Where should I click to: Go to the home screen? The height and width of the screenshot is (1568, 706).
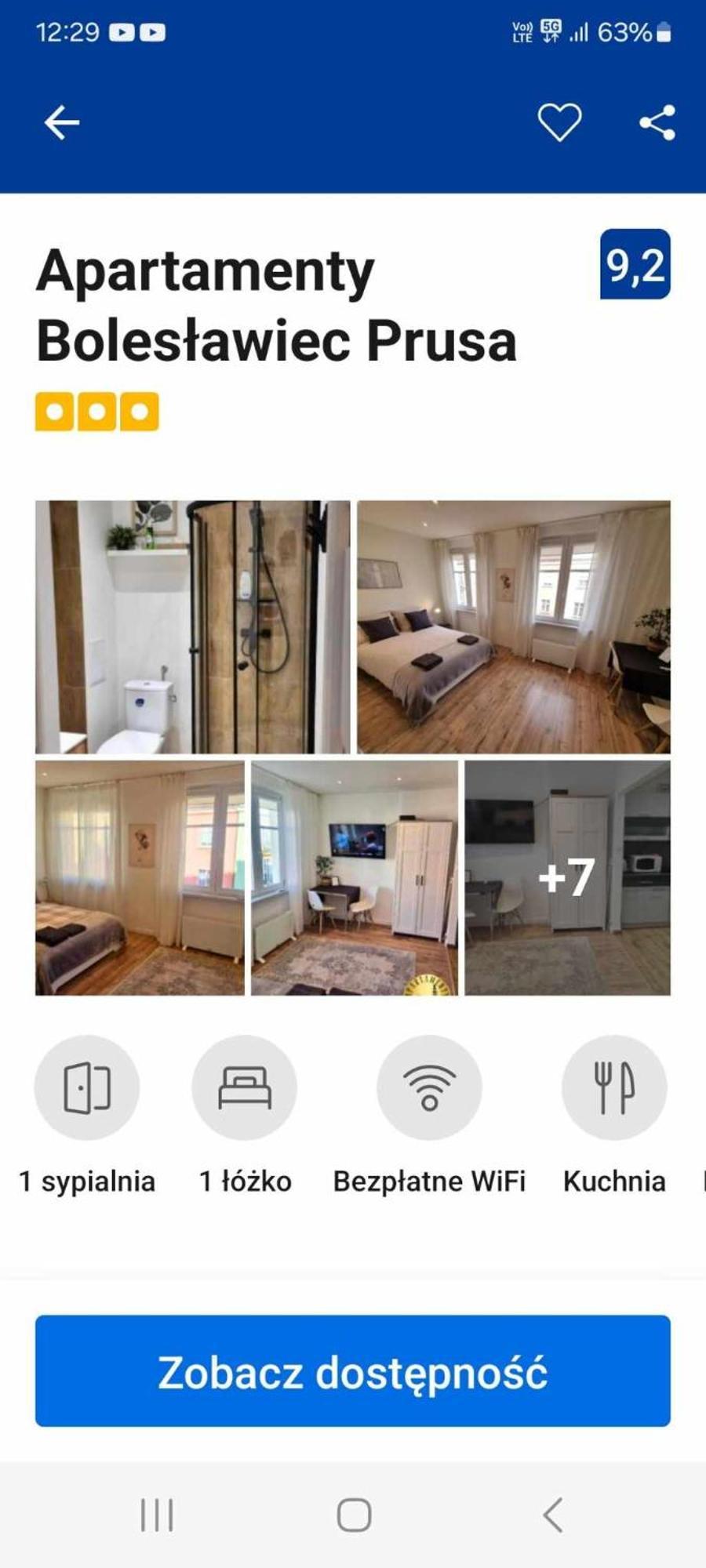354,1515
